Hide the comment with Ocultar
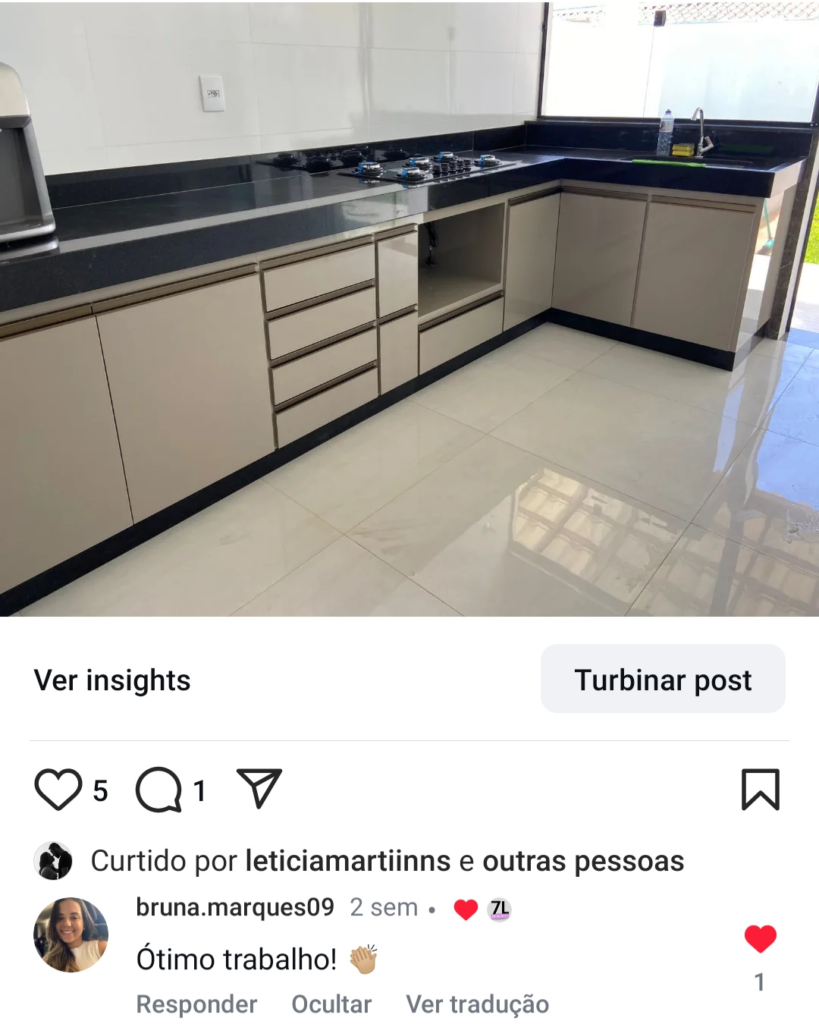Image resolution: width=819 pixels, height=1024 pixels. point(331,1004)
